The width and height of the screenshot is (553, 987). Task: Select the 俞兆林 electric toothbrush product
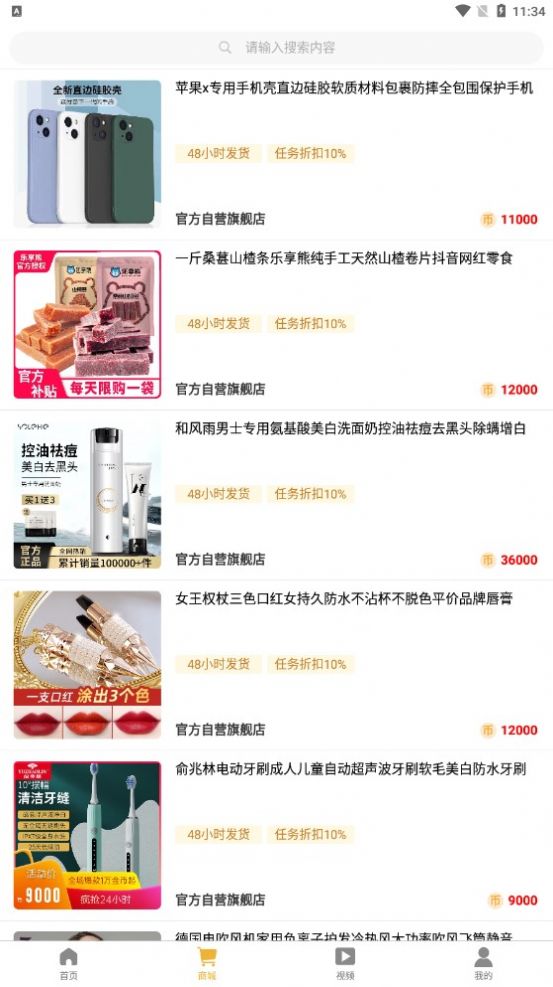tap(276, 835)
